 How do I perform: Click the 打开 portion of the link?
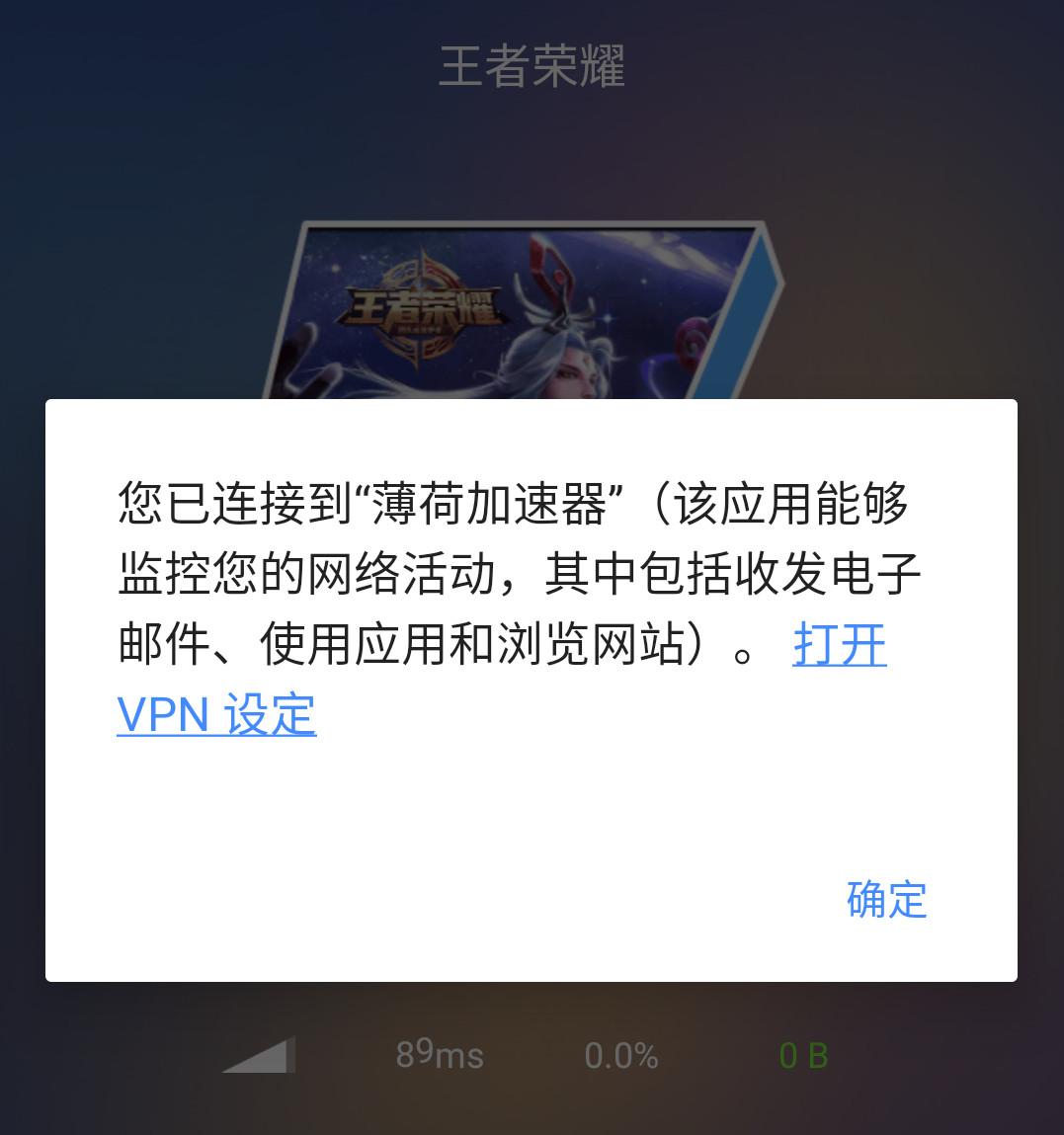pyautogui.click(x=839, y=644)
